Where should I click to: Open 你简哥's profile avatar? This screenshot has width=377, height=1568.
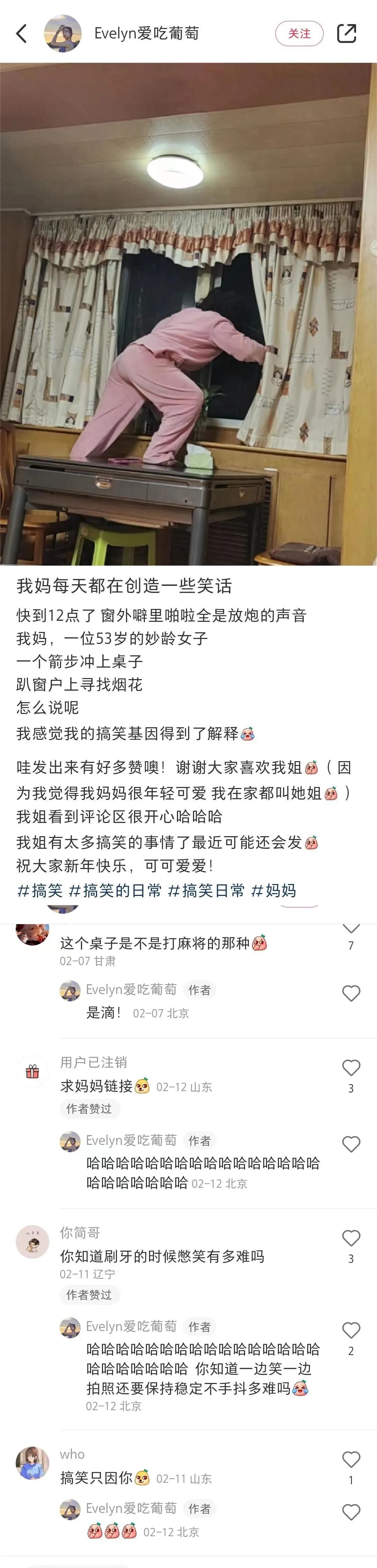point(32,1242)
